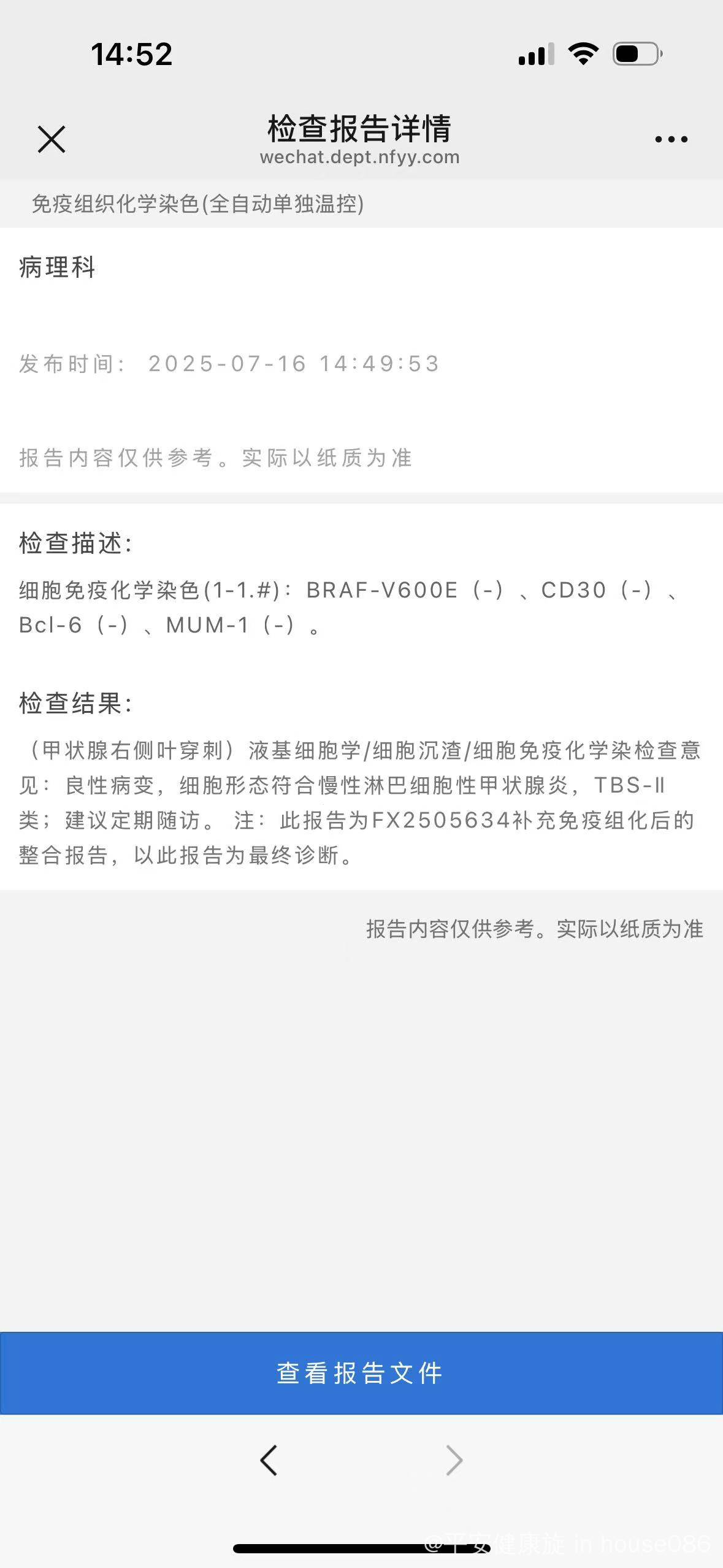Go back with the left arrow
The image size is (723, 1568).
point(269,1460)
